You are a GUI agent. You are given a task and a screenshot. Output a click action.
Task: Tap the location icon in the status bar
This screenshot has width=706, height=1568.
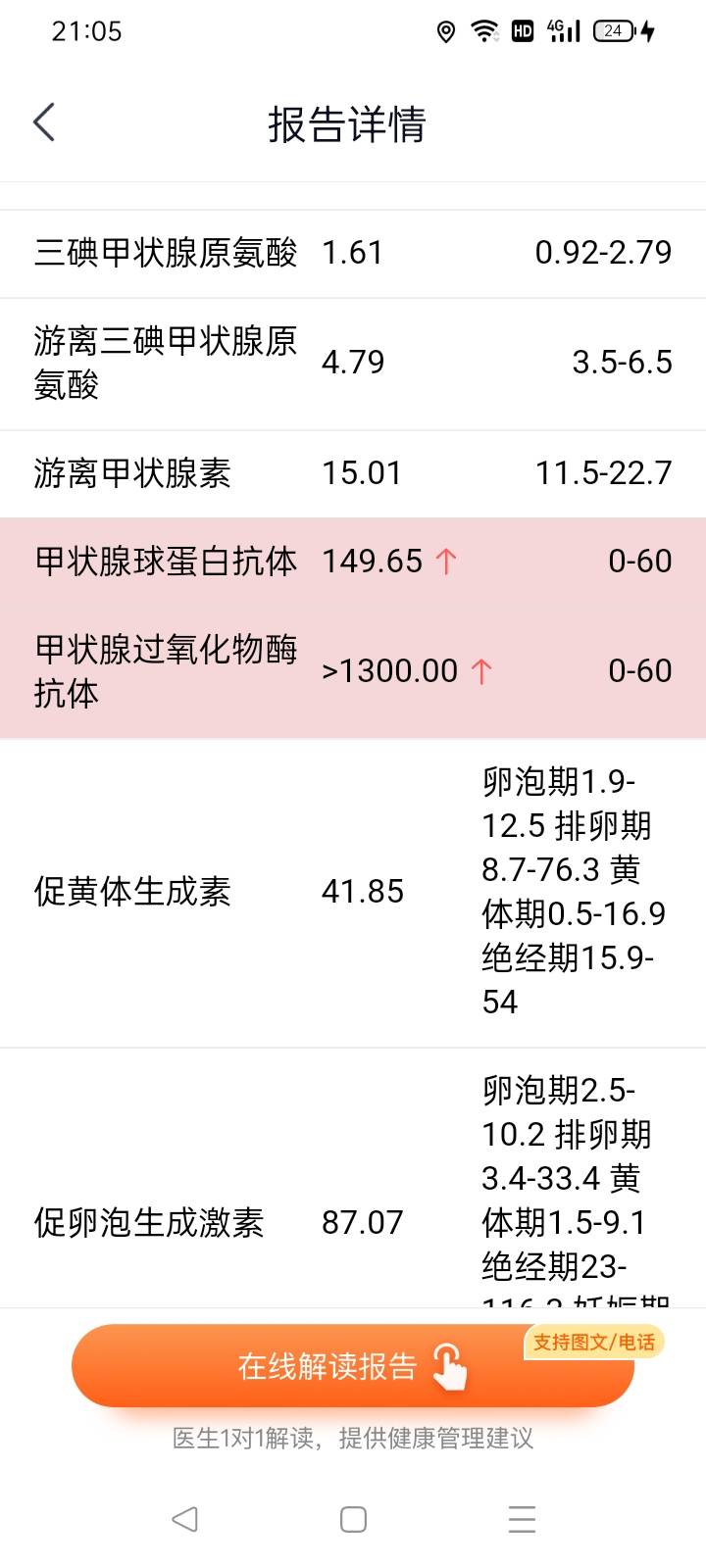coord(447,32)
